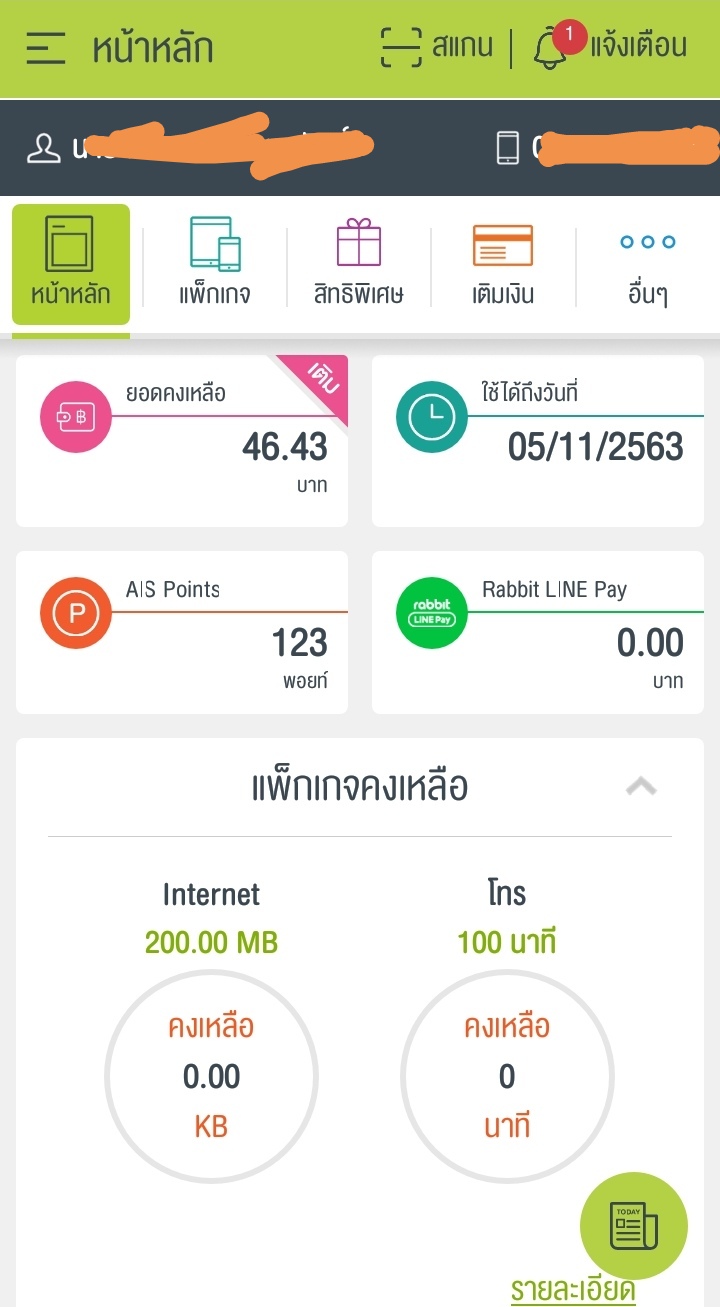Viewport: 720px width, 1307px height.
Task: Open the ใช้ได้ถึงวันที่ validity card
Action: pyautogui.click(x=538, y=441)
